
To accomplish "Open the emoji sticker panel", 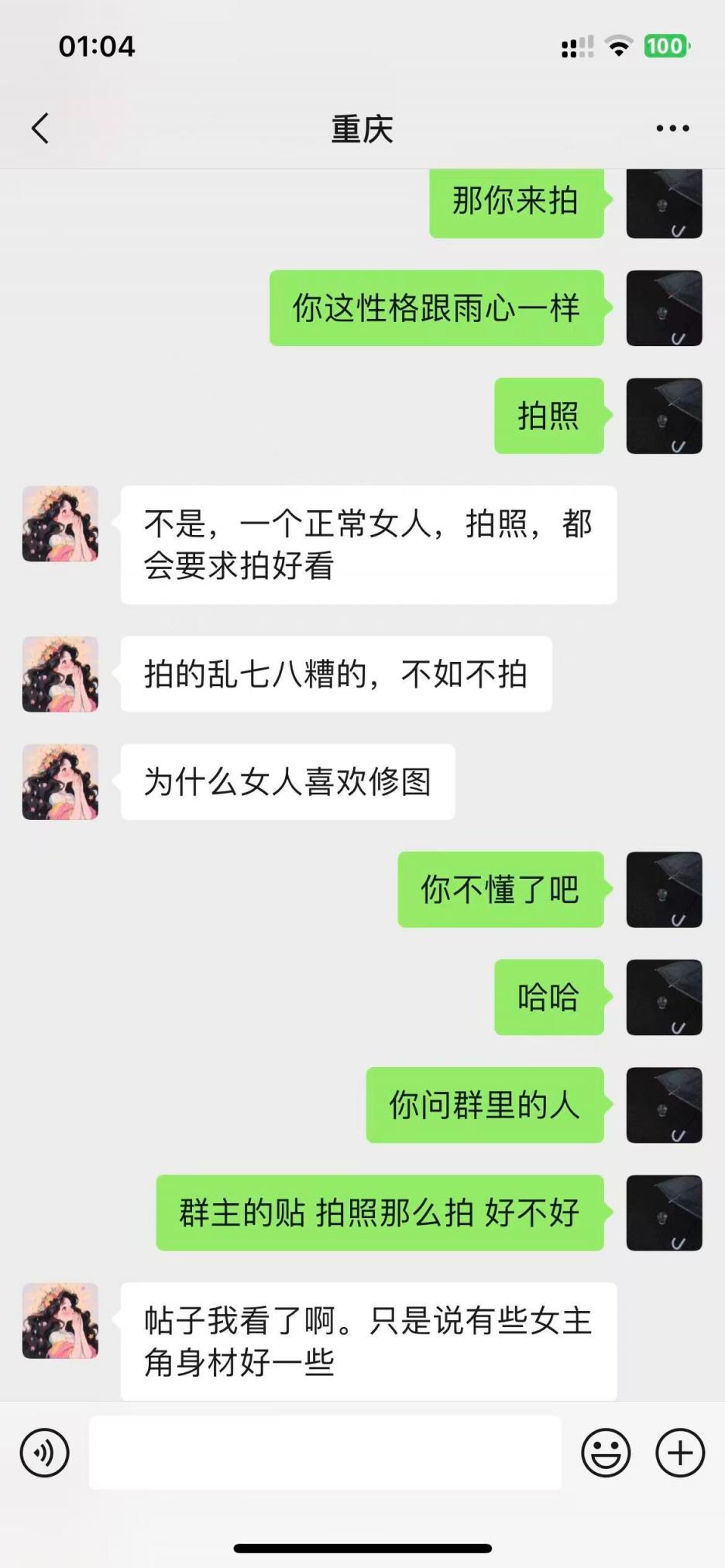I will (x=606, y=1453).
